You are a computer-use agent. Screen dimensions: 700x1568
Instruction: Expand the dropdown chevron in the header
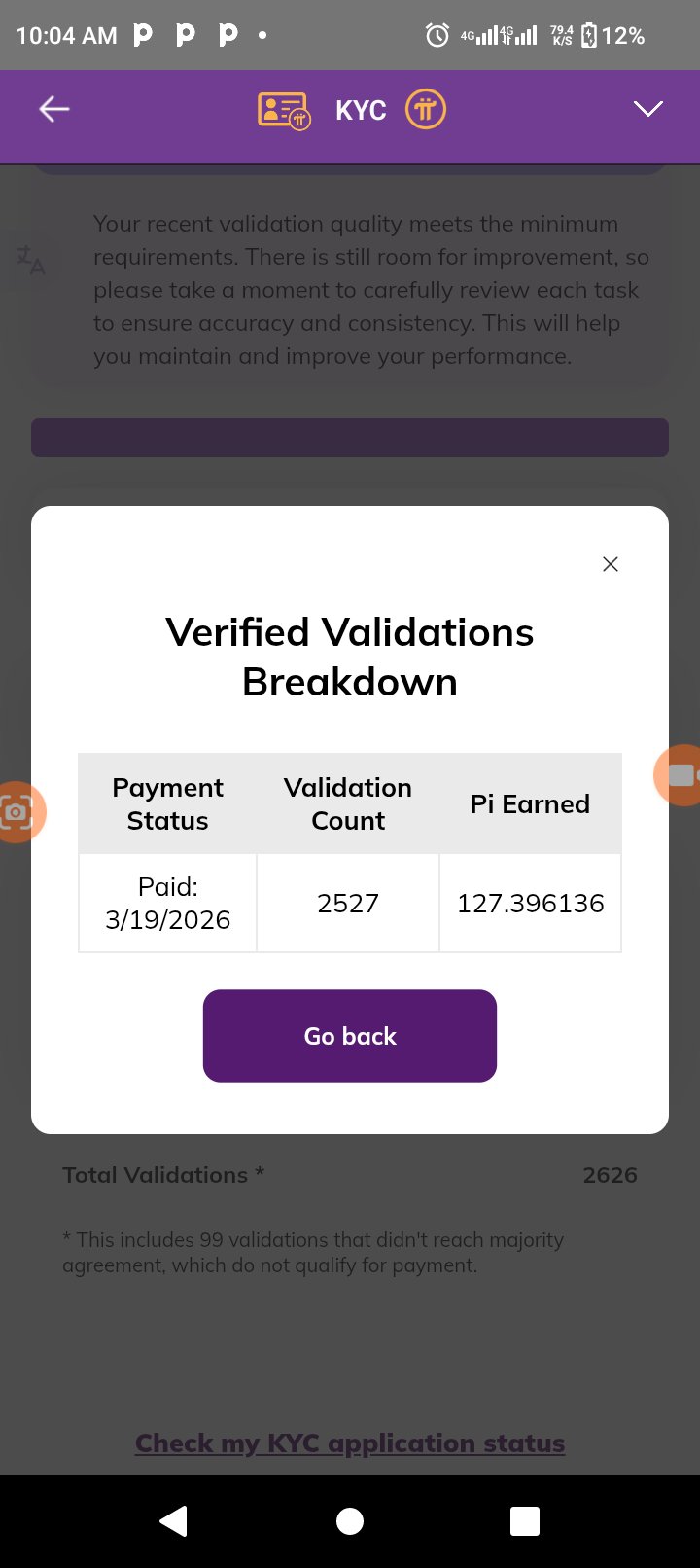click(x=647, y=109)
